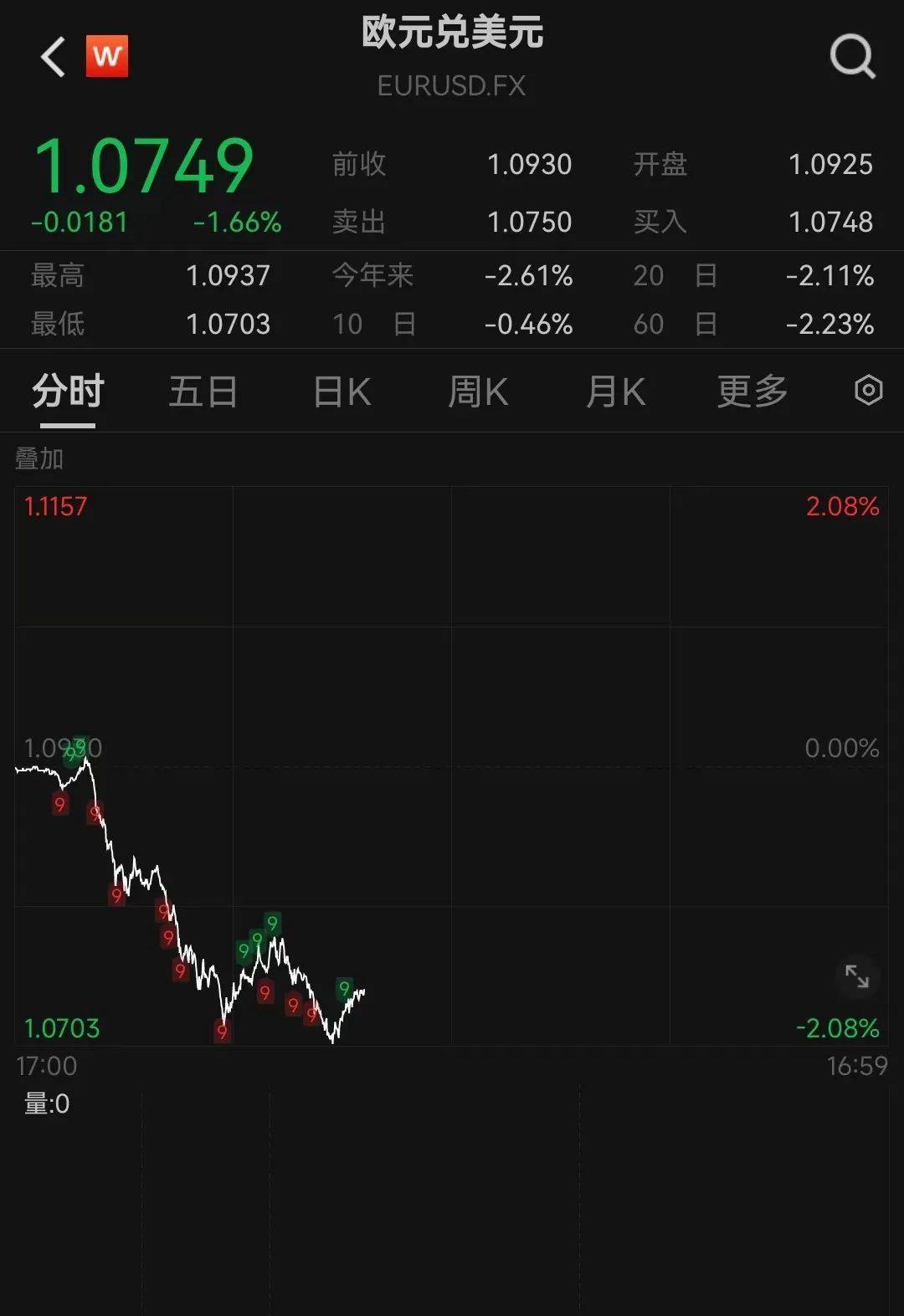Tap the 卖出 sell quote 1.0750
Screen dimensions: 904x1316
(x=529, y=223)
